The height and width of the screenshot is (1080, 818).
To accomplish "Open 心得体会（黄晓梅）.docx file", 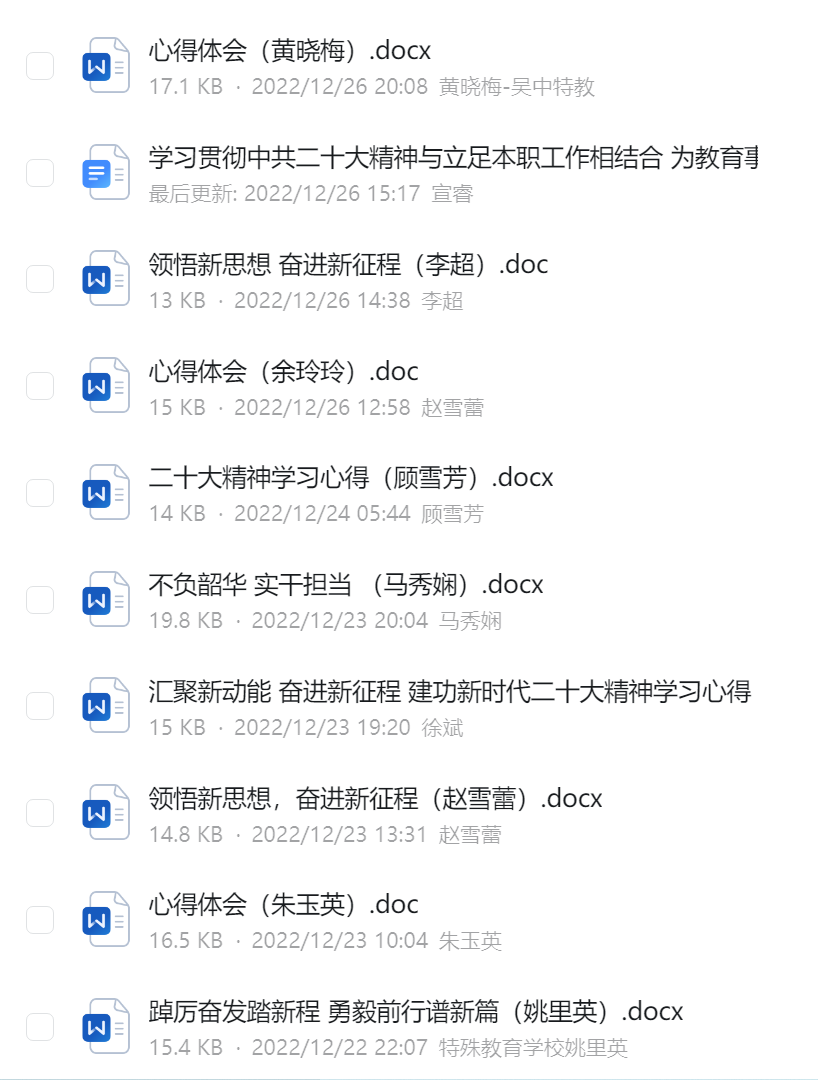I will point(290,50).
